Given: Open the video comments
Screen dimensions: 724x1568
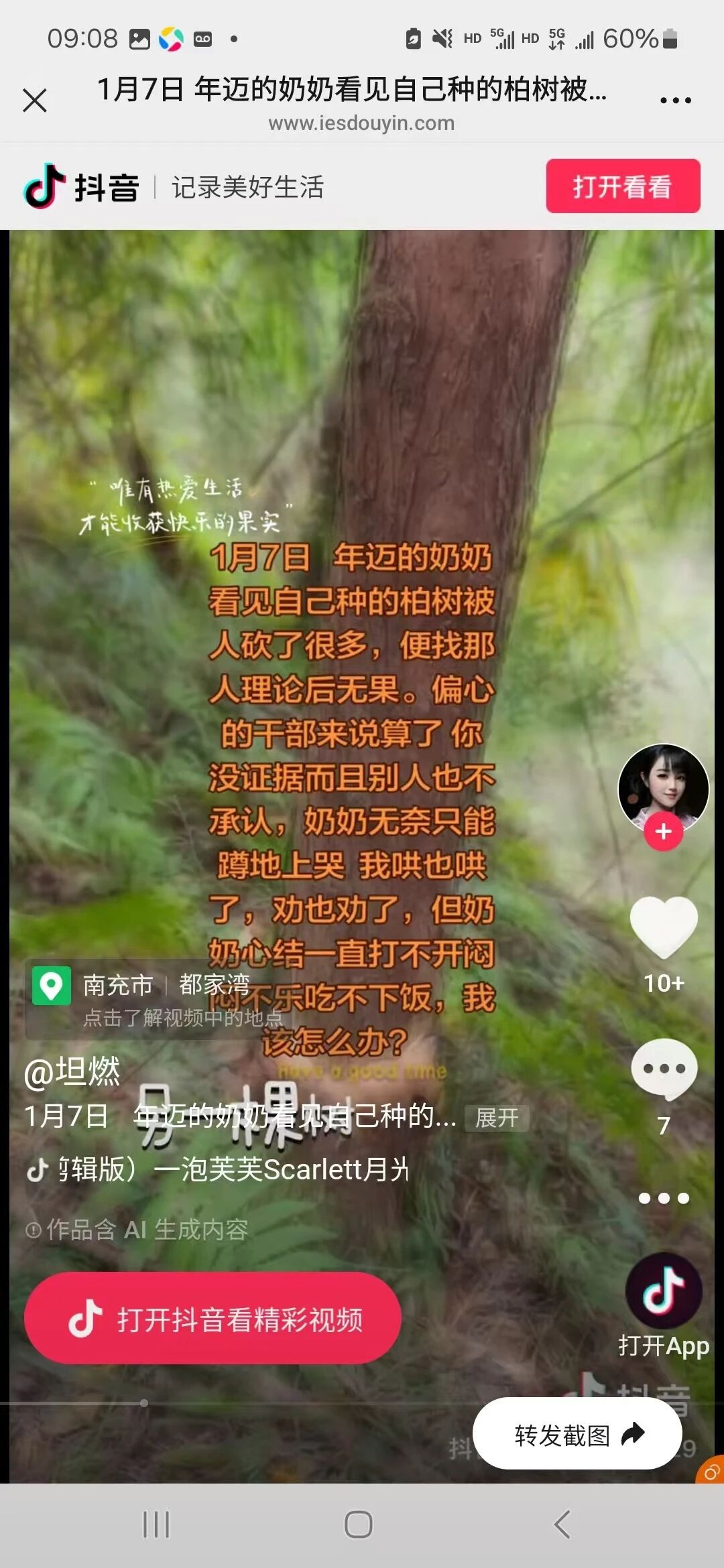Looking at the screenshot, I should 664,1069.
